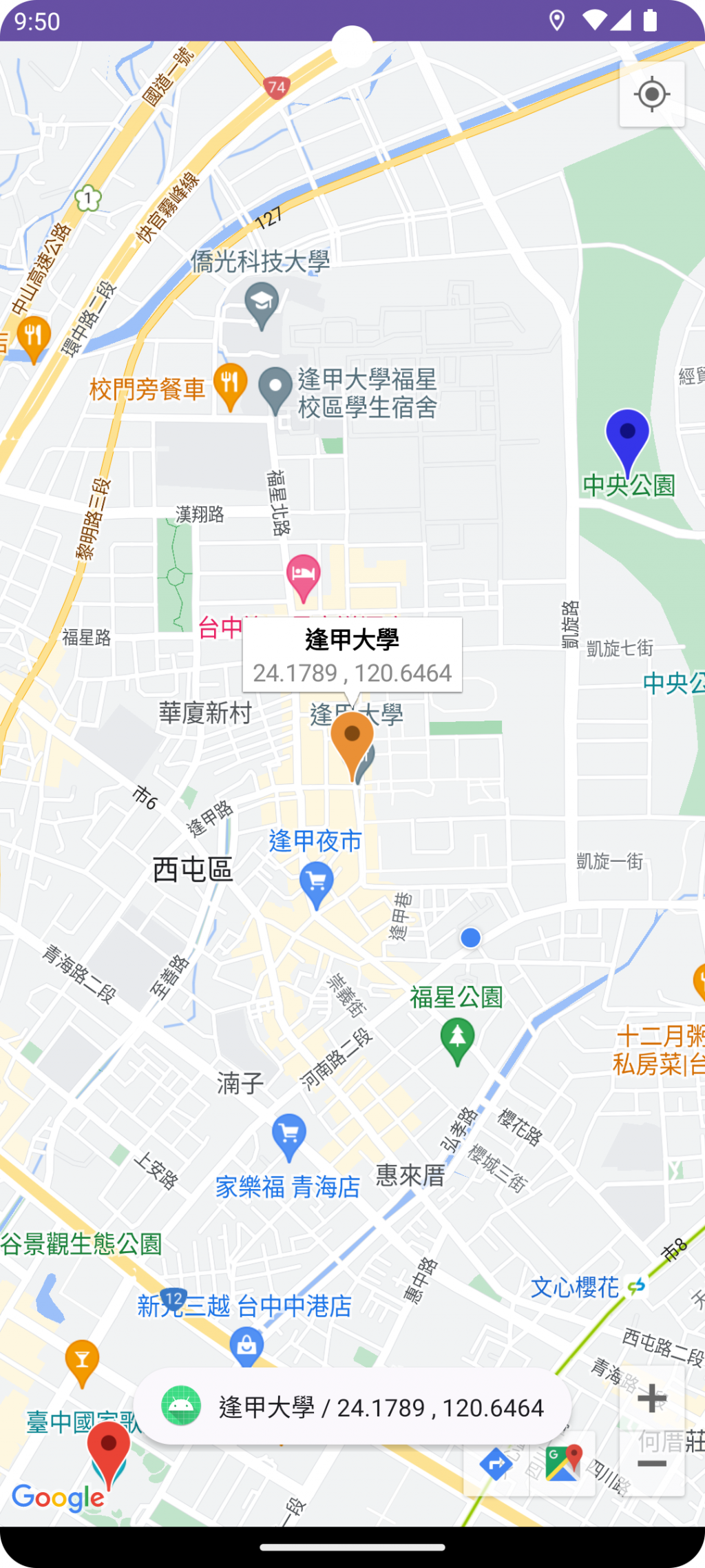Zoom in with the plus button

point(651,1399)
